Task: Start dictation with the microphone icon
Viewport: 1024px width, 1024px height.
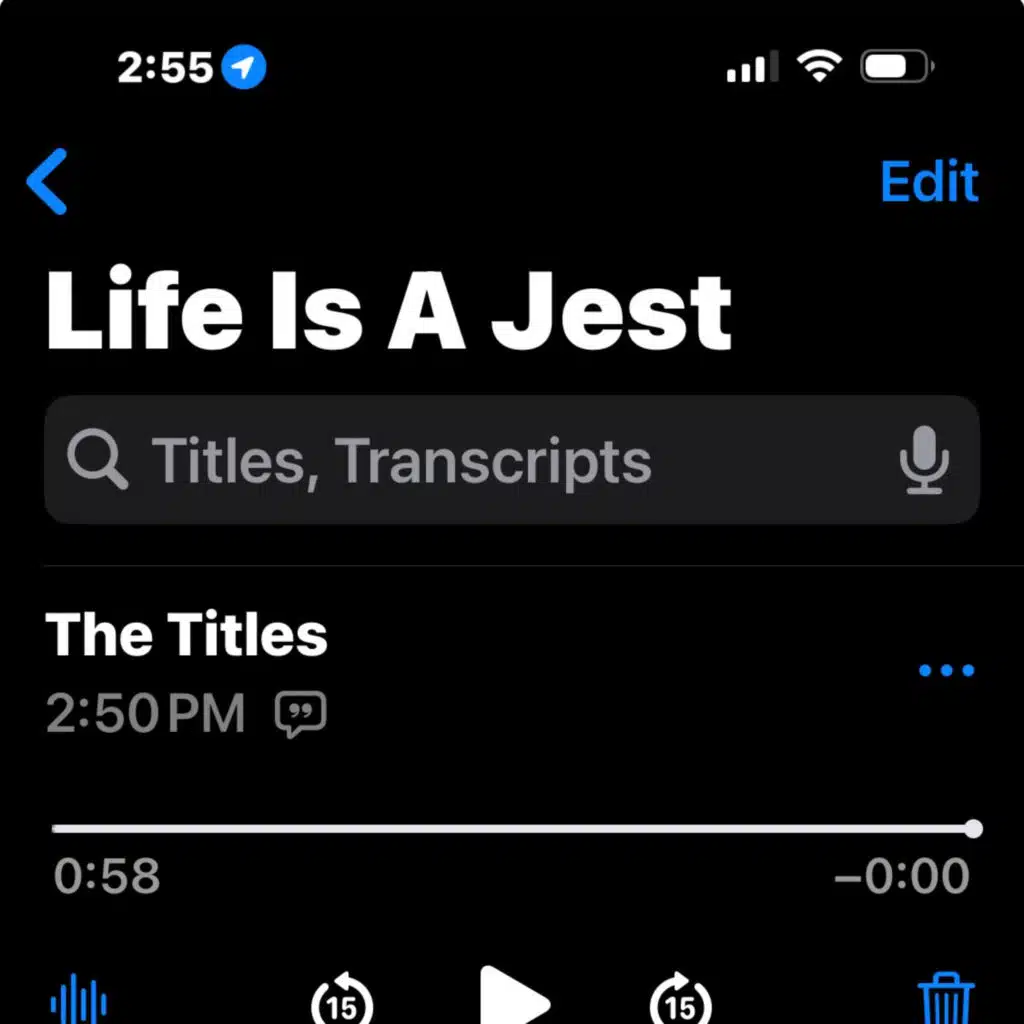Action: [x=922, y=461]
